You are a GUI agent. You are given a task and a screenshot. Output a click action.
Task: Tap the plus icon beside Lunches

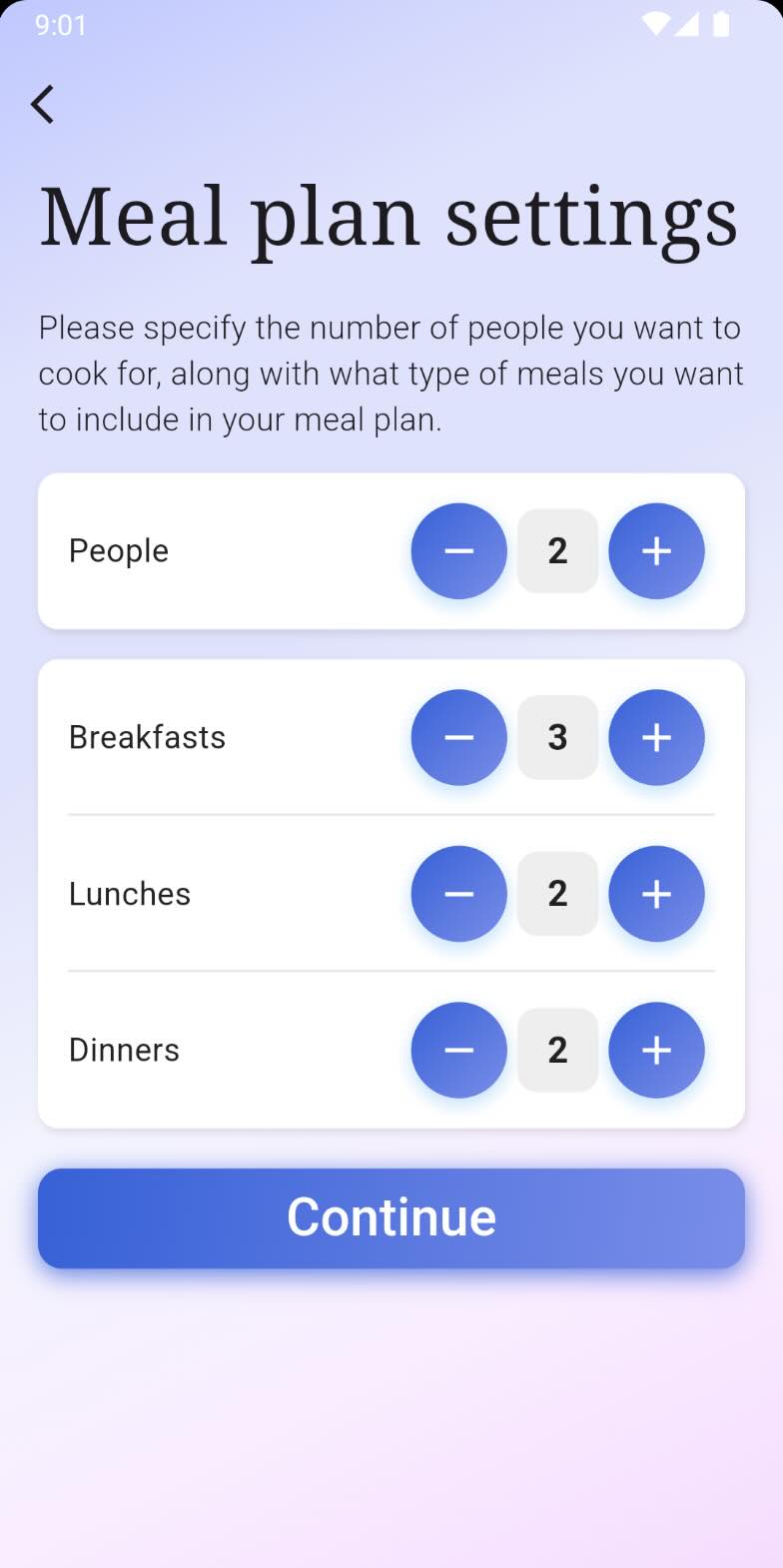pos(656,894)
